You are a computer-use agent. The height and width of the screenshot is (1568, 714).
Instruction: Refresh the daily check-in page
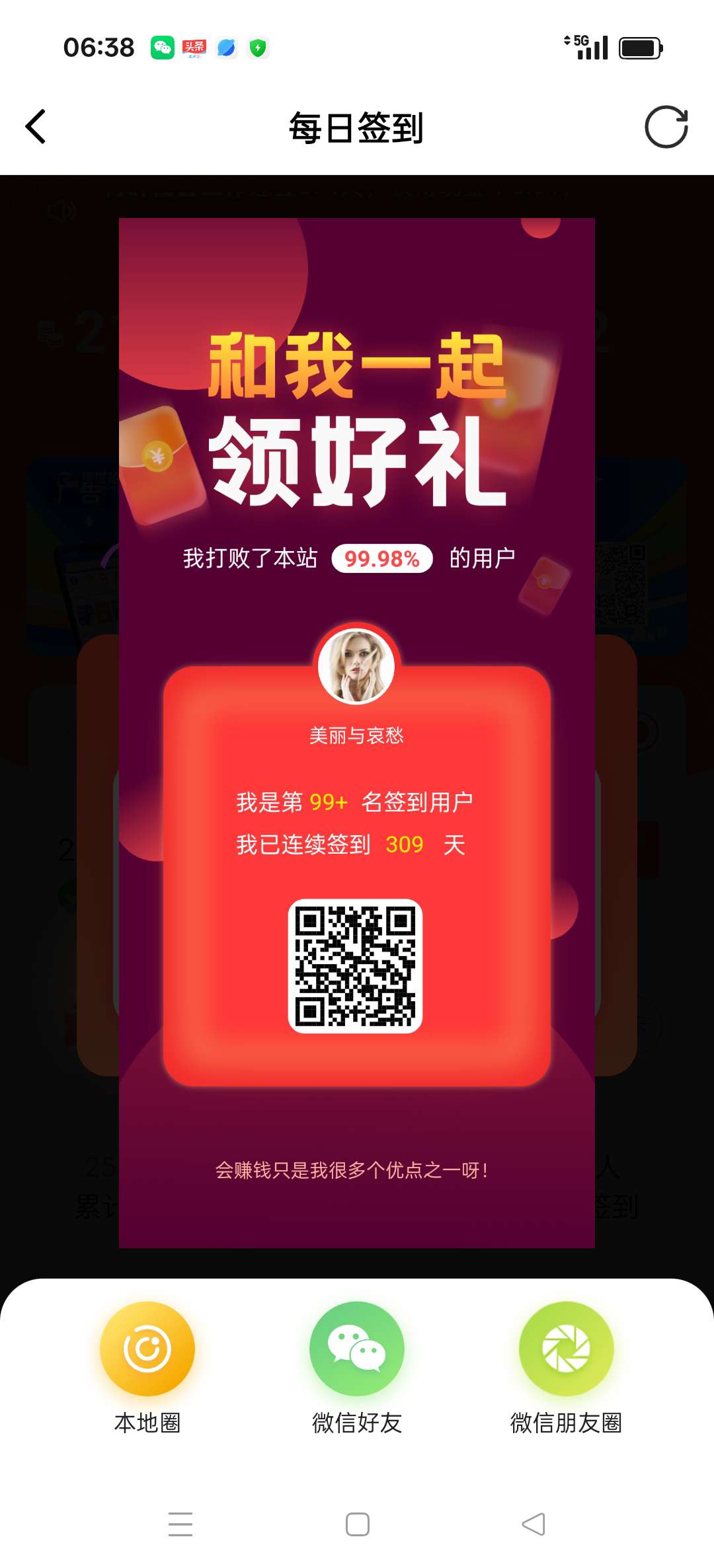666,127
